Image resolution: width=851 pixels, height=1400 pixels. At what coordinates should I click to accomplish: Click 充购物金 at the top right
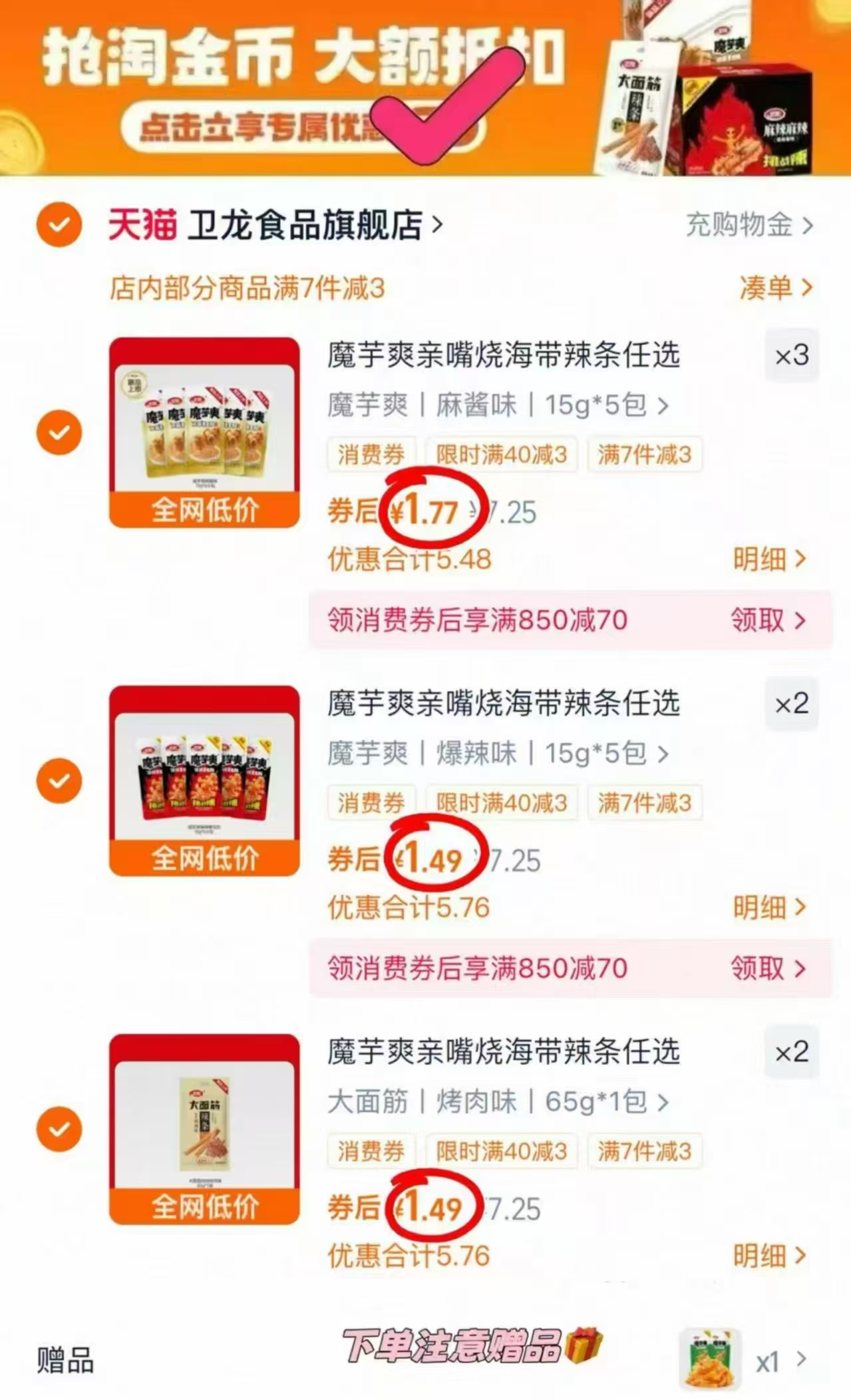click(739, 226)
